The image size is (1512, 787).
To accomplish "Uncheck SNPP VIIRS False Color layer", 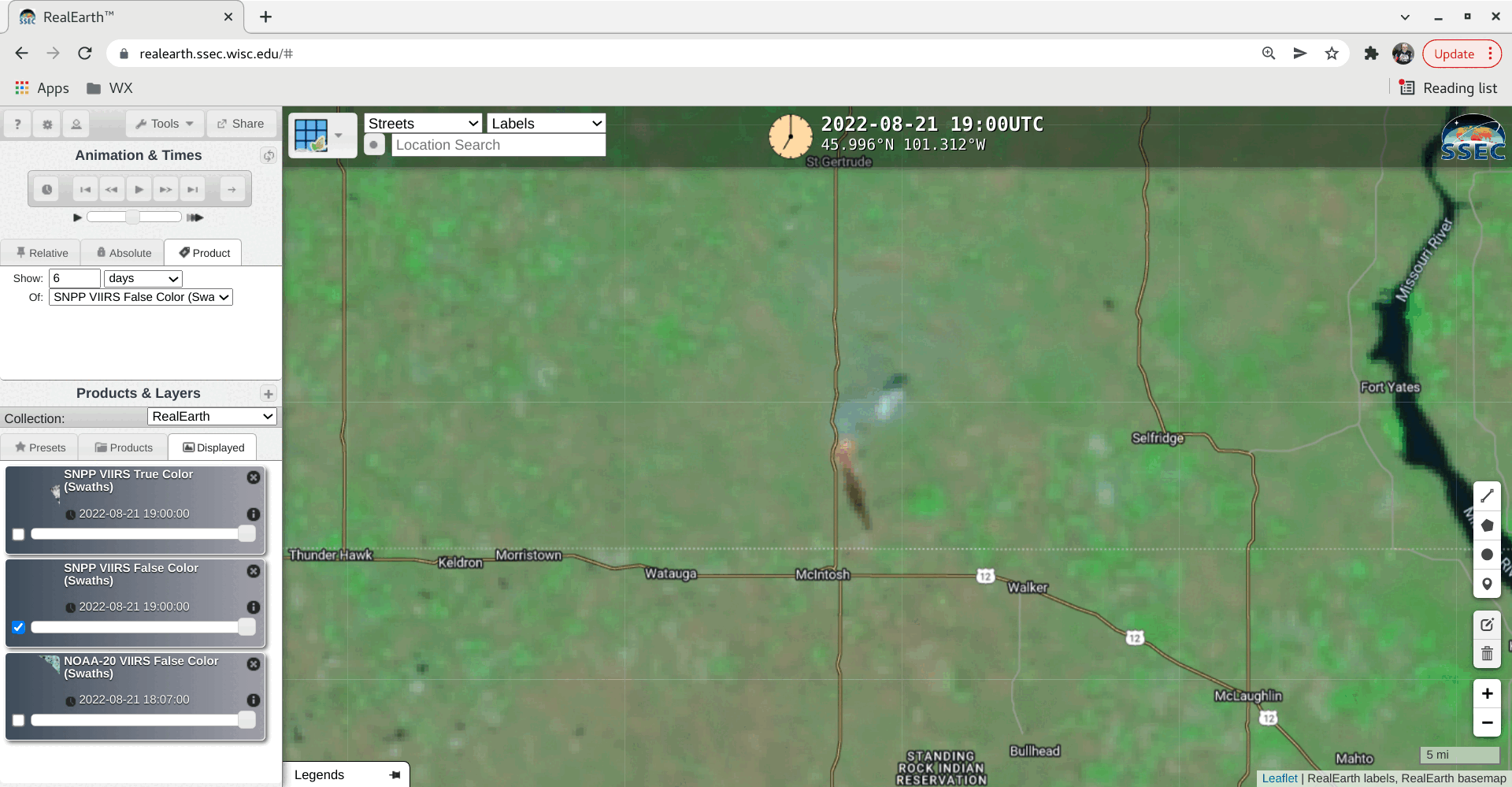I will coord(19,627).
